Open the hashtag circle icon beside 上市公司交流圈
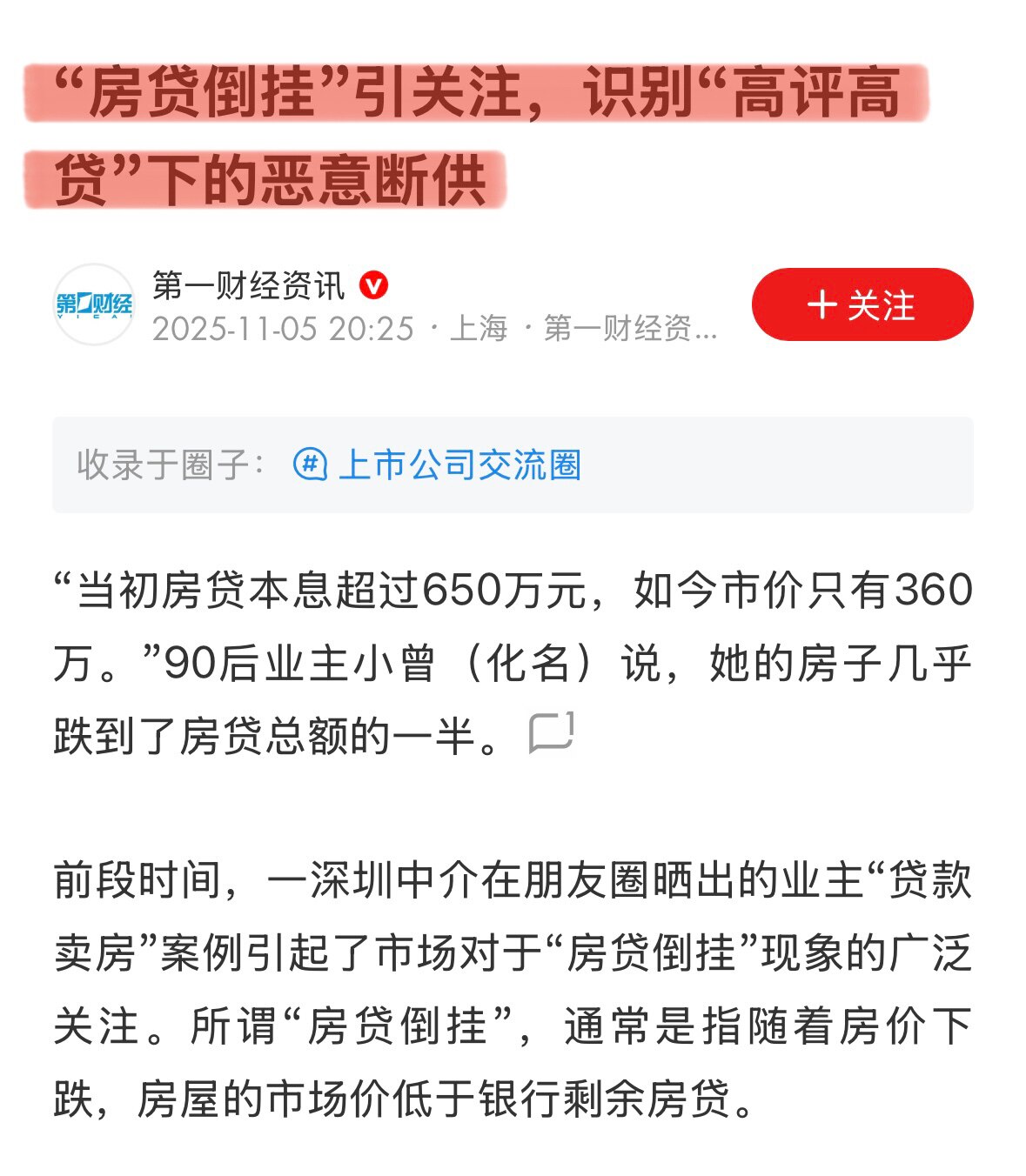 pyautogui.click(x=309, y=467)
